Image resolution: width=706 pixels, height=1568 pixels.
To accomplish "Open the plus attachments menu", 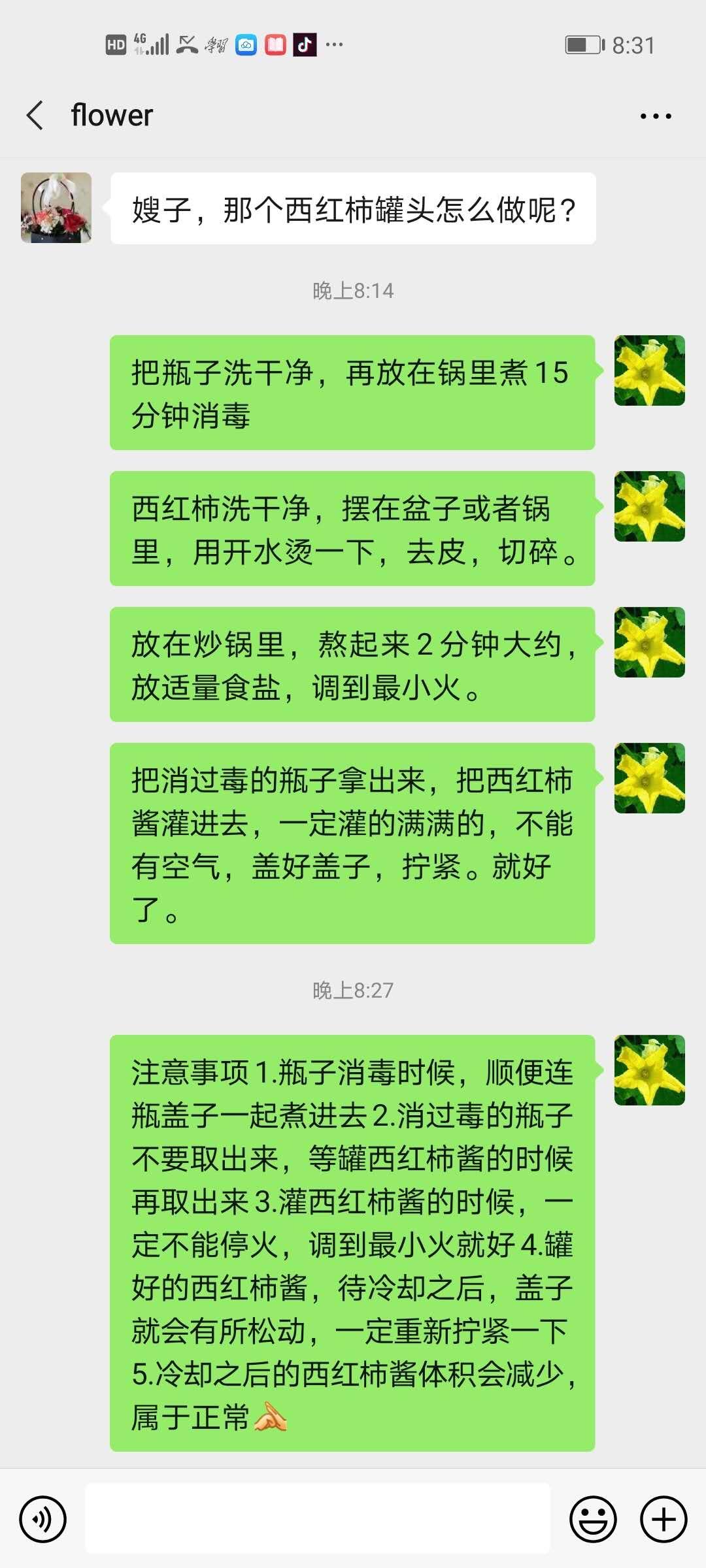I will coord(664,1519).
